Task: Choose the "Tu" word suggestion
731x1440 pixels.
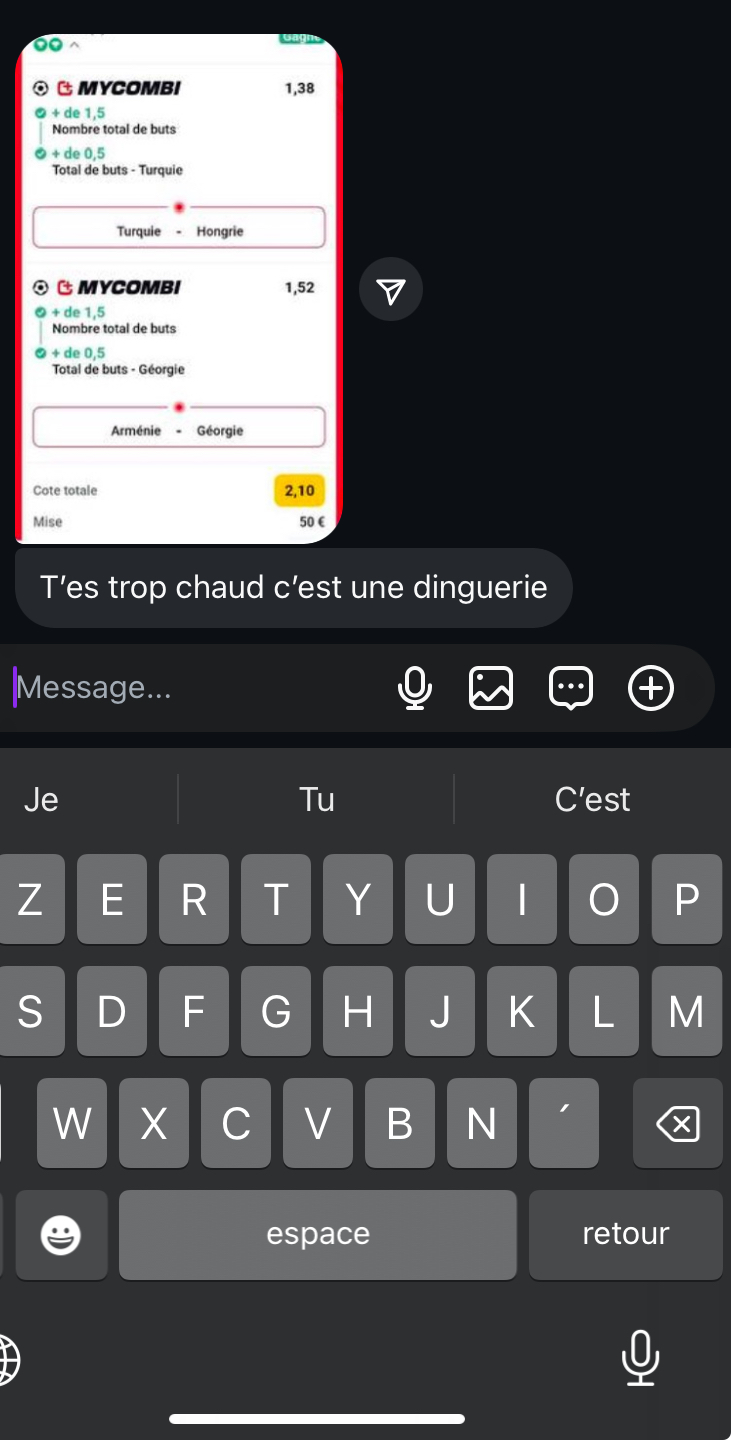Action: point(316,799)
